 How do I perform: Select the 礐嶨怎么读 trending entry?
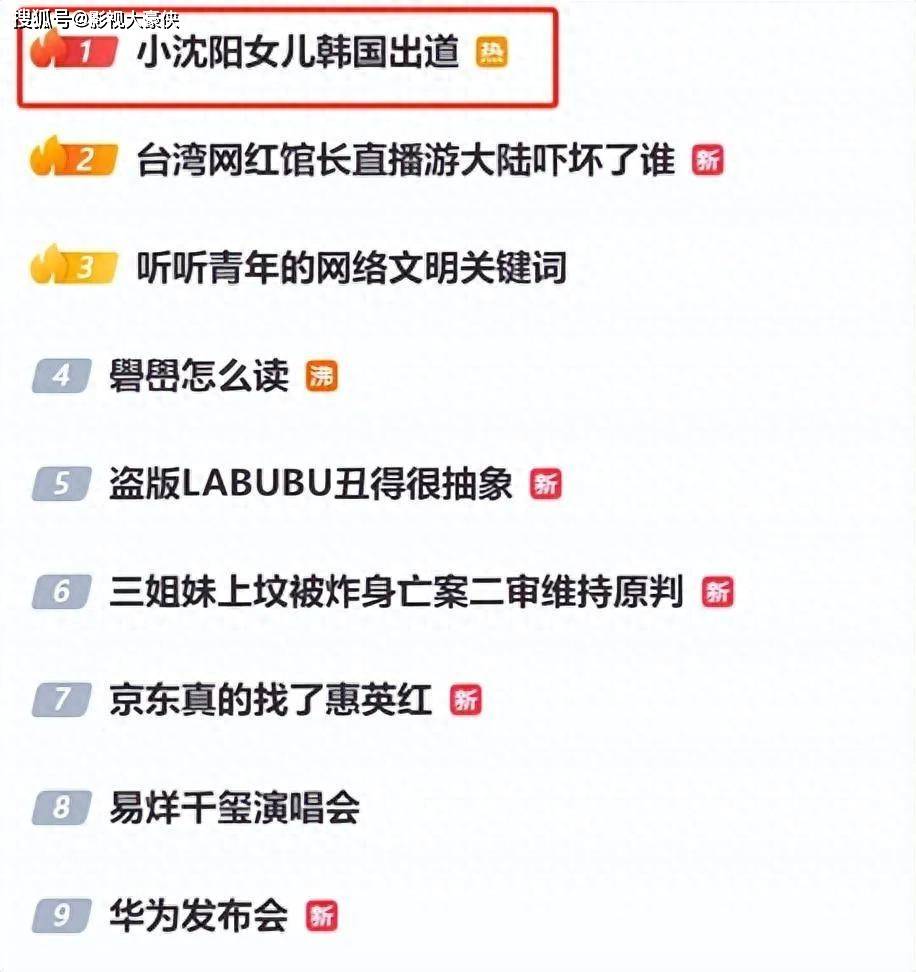pos(199,376)
